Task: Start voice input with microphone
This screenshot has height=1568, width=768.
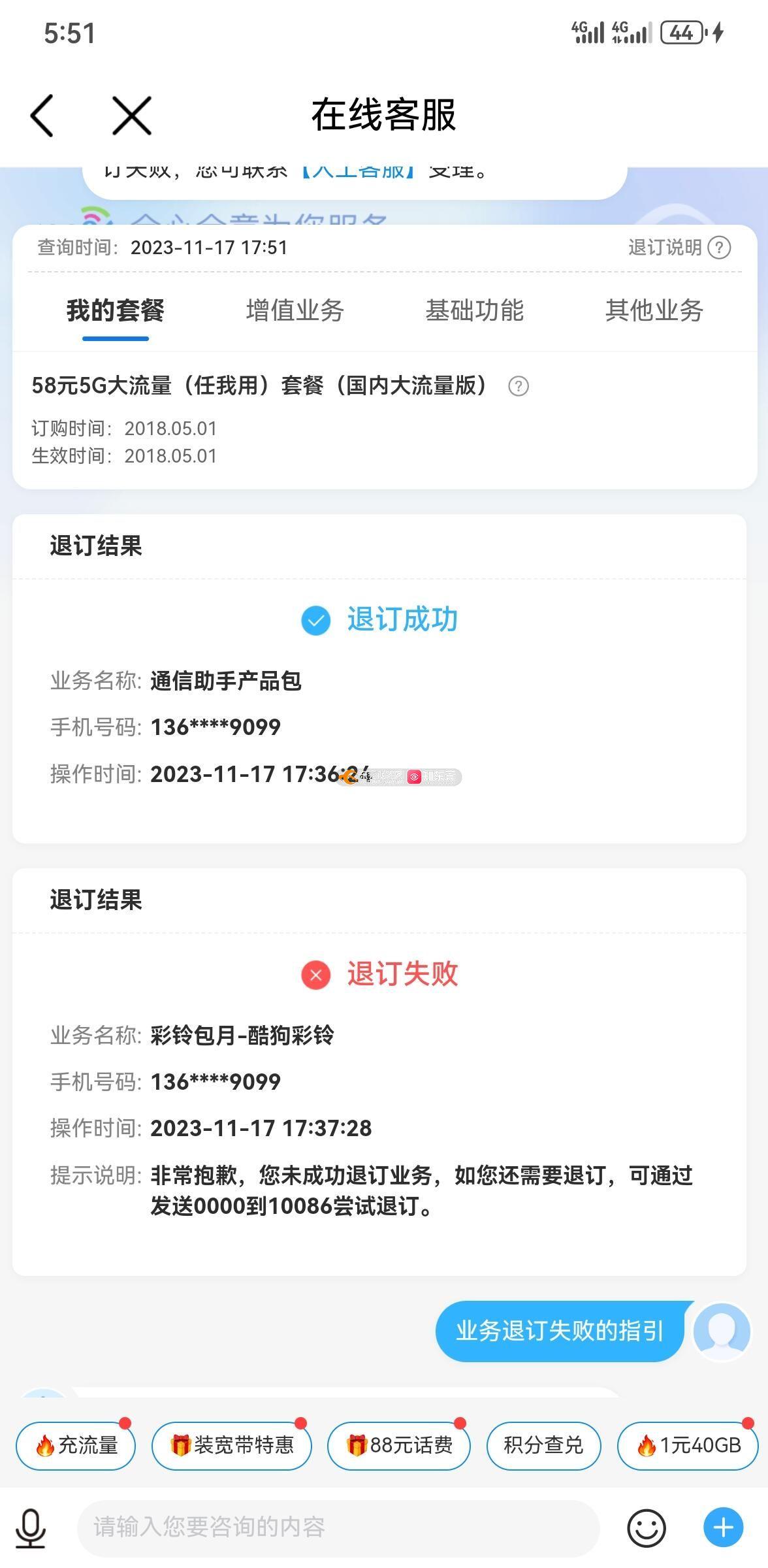Action: pos(31,1527)
